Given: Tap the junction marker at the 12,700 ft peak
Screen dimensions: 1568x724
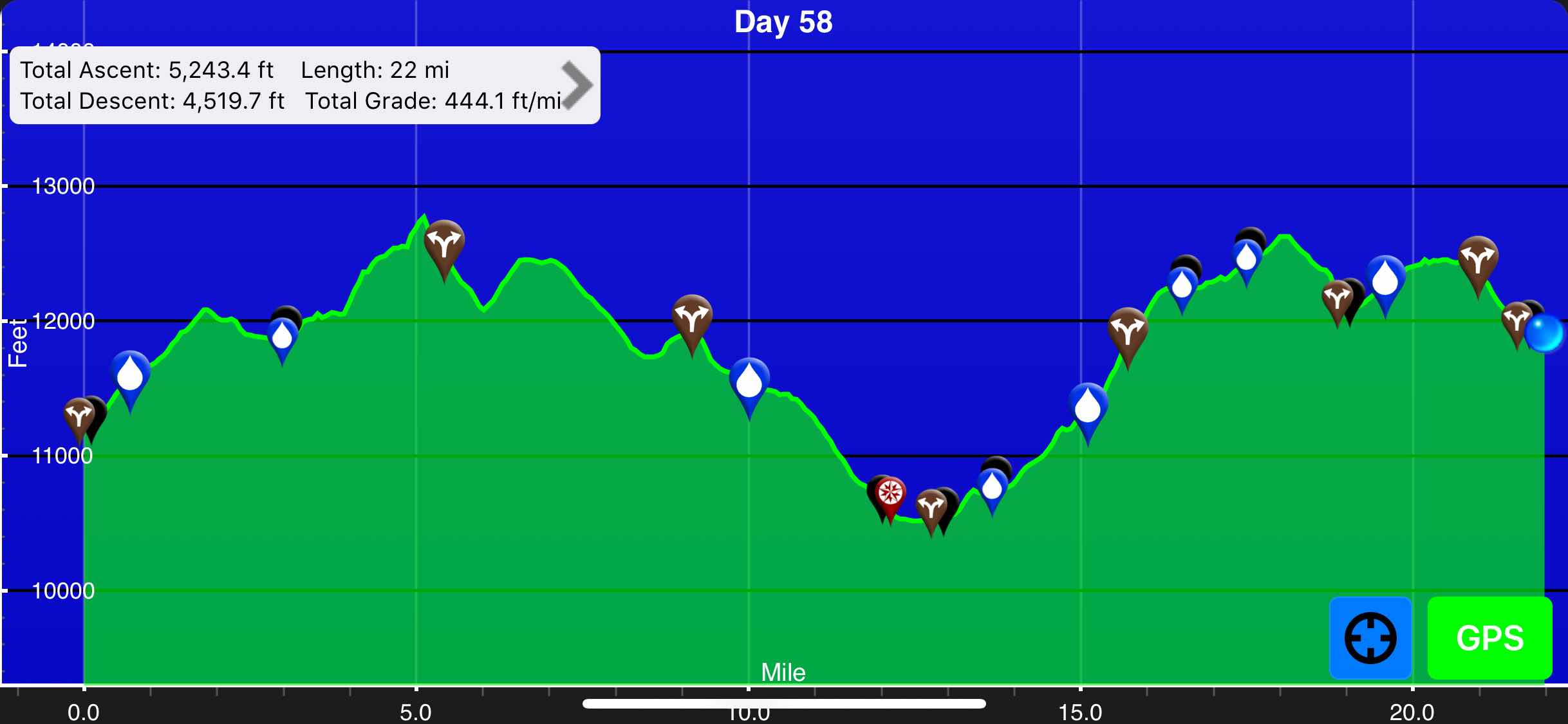Looking at the screenshot, I should (x=444, y=244).
